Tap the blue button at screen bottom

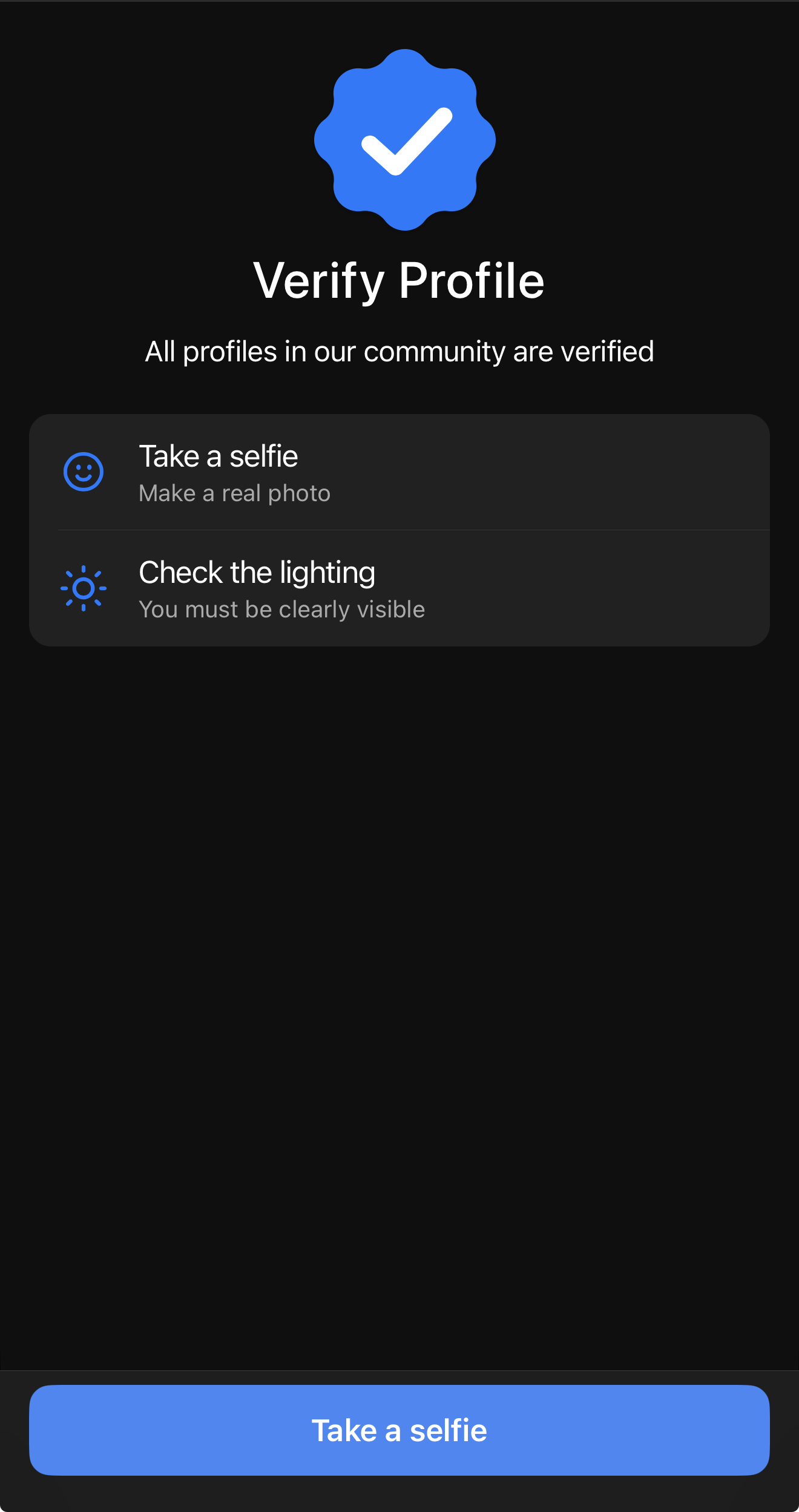399,1430
